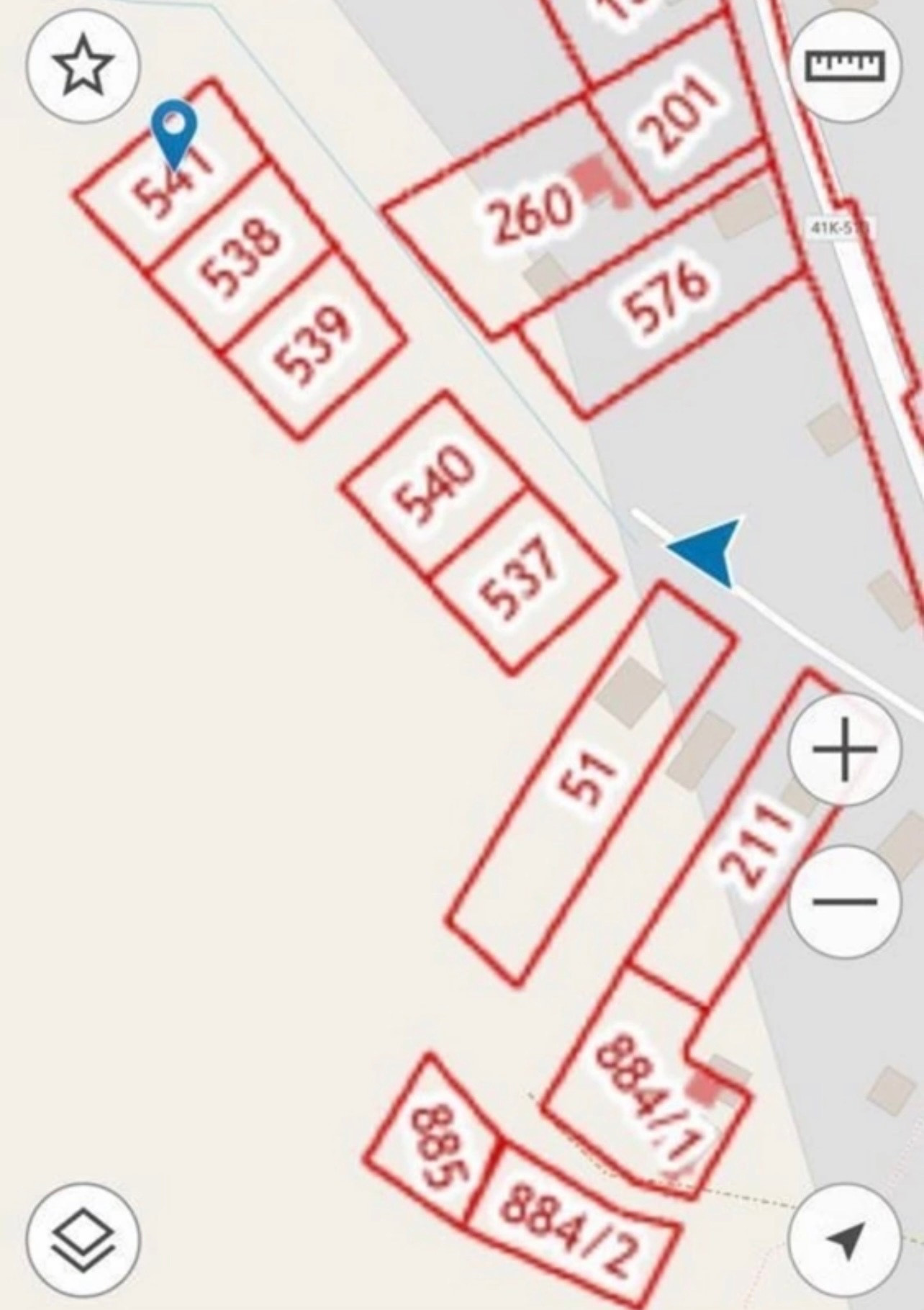Open the ruler measurement tool
This screenshot has height=1310, width=924.
tap(845, 66)
